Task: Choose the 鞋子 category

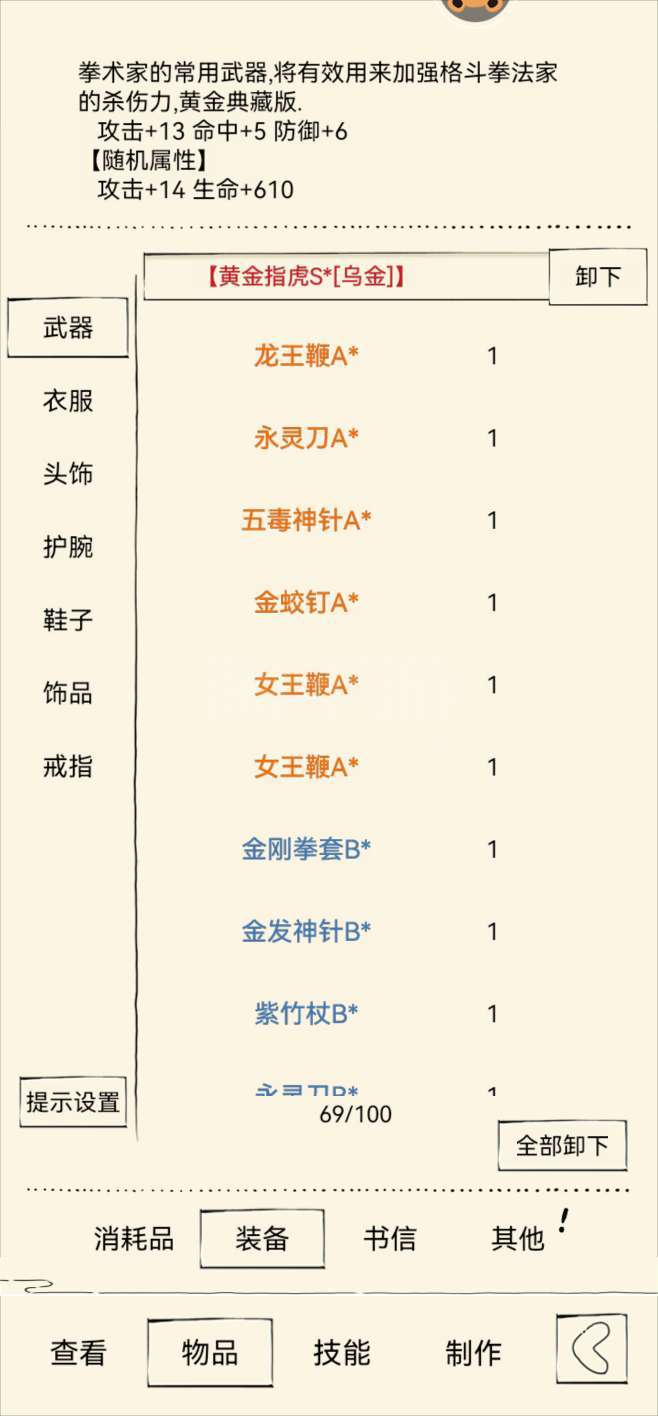Action: [68, 620]
